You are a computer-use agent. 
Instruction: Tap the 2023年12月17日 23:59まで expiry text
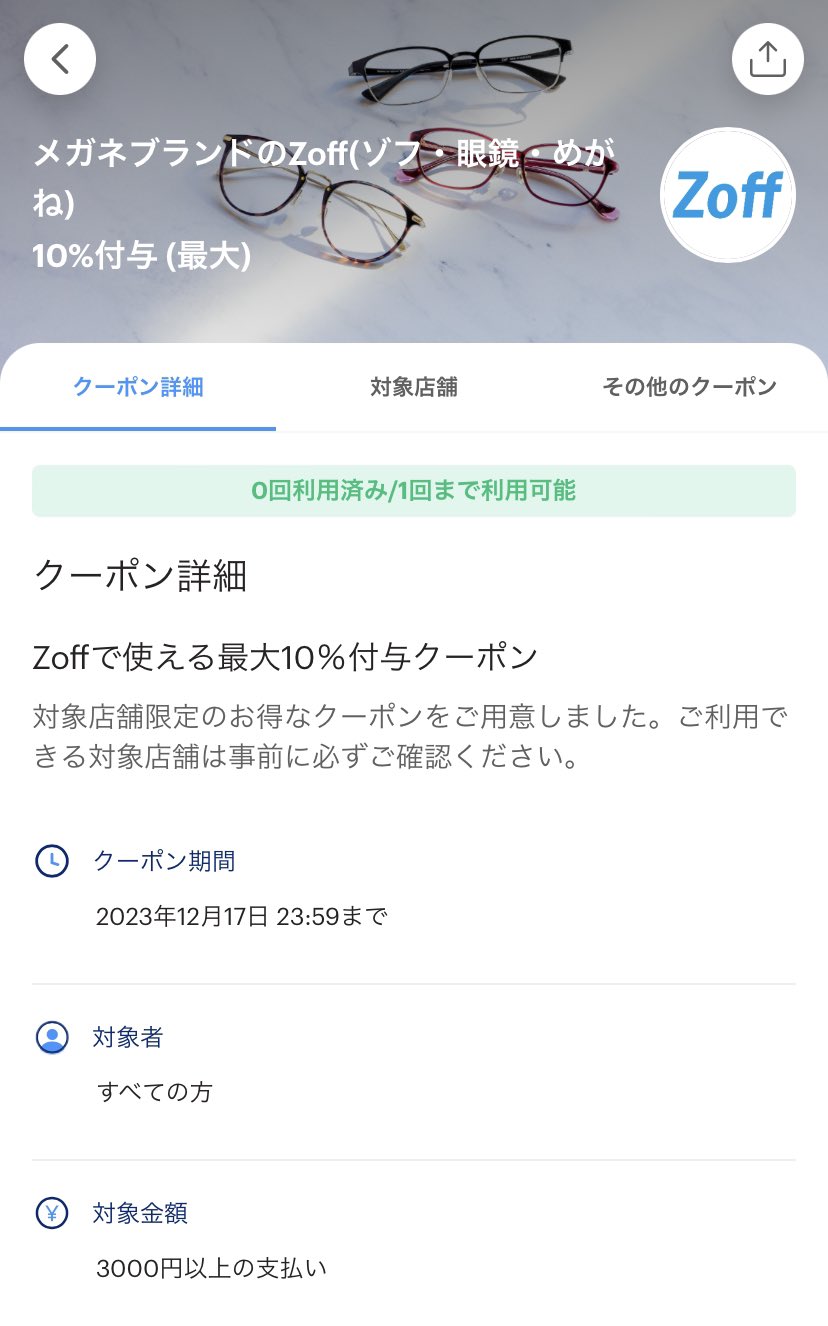(x=244, y=915)
